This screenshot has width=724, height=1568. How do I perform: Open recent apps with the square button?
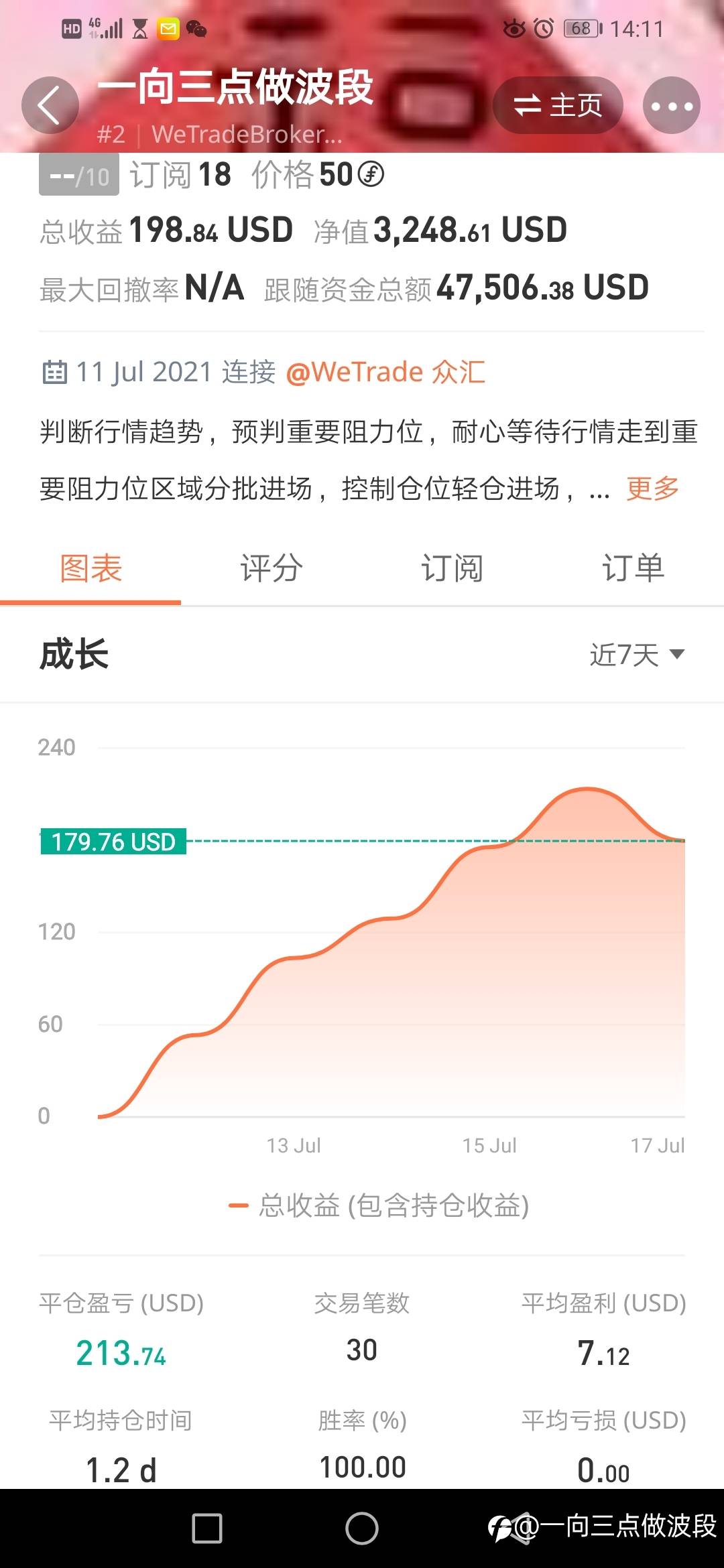[207, 1528]
